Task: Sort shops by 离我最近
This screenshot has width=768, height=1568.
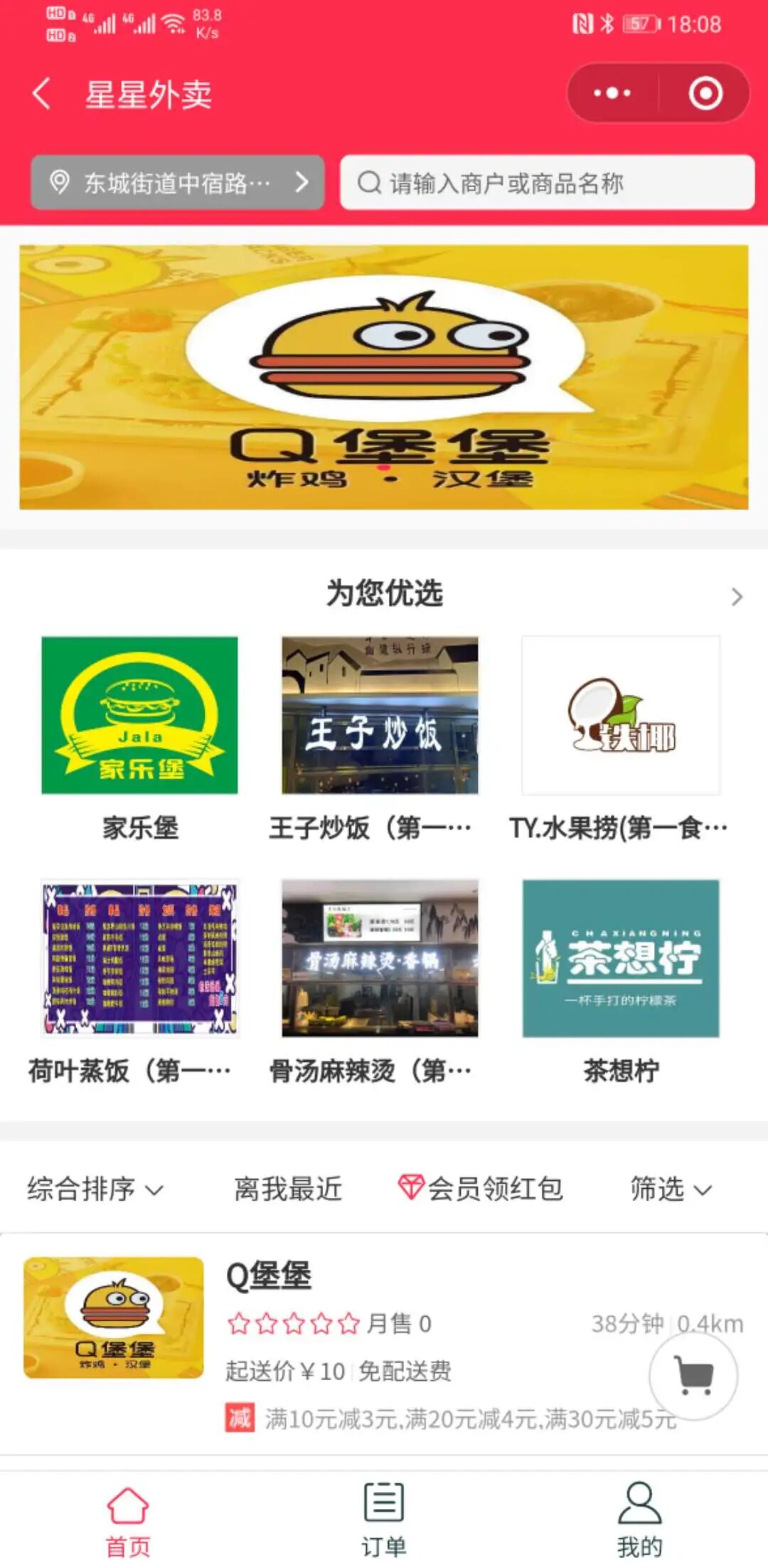Action: click(x=288, y=1189)
